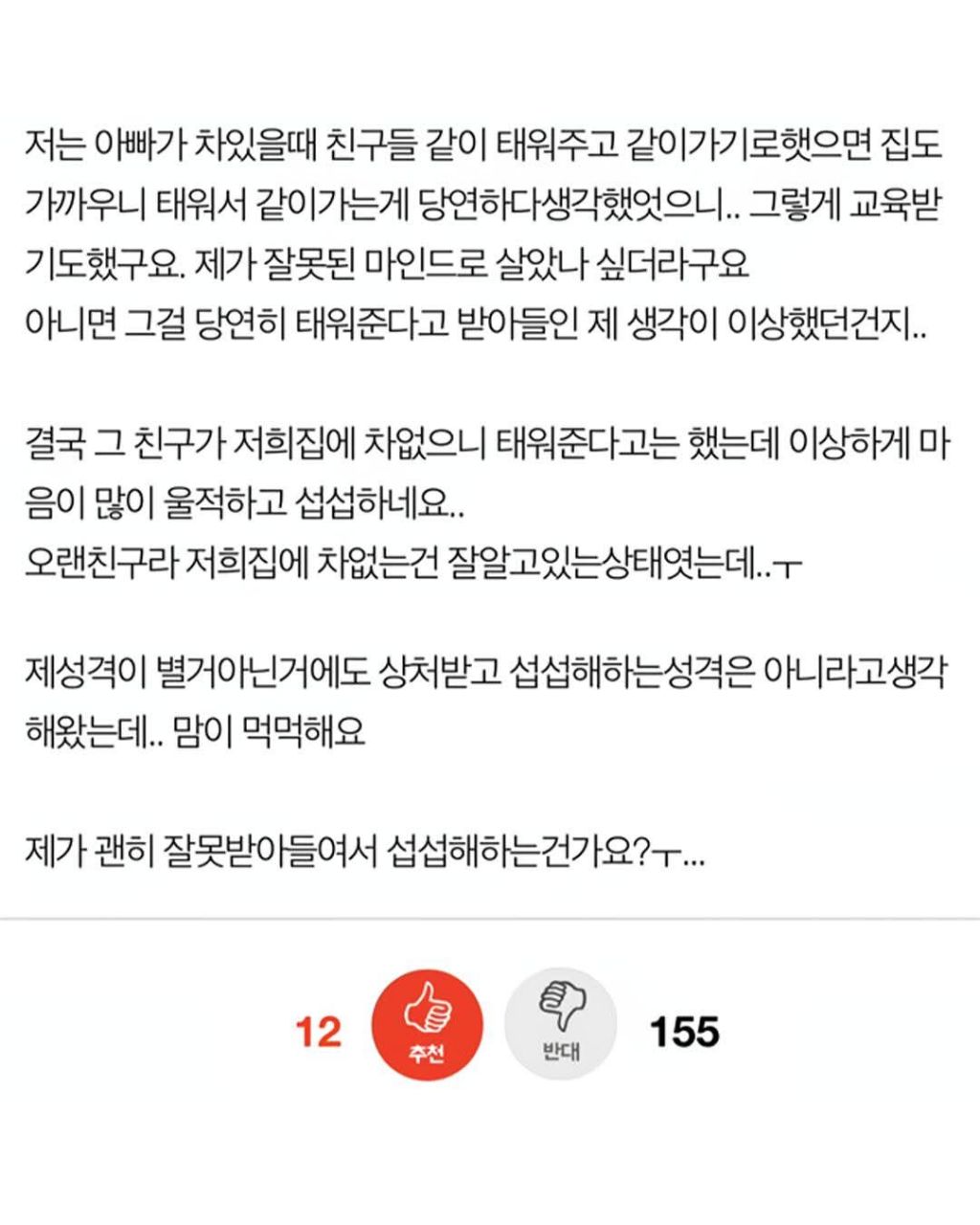Tap the grey 반대 thumbs-down button
The image size is (980, 1225).
point(561,1024)
